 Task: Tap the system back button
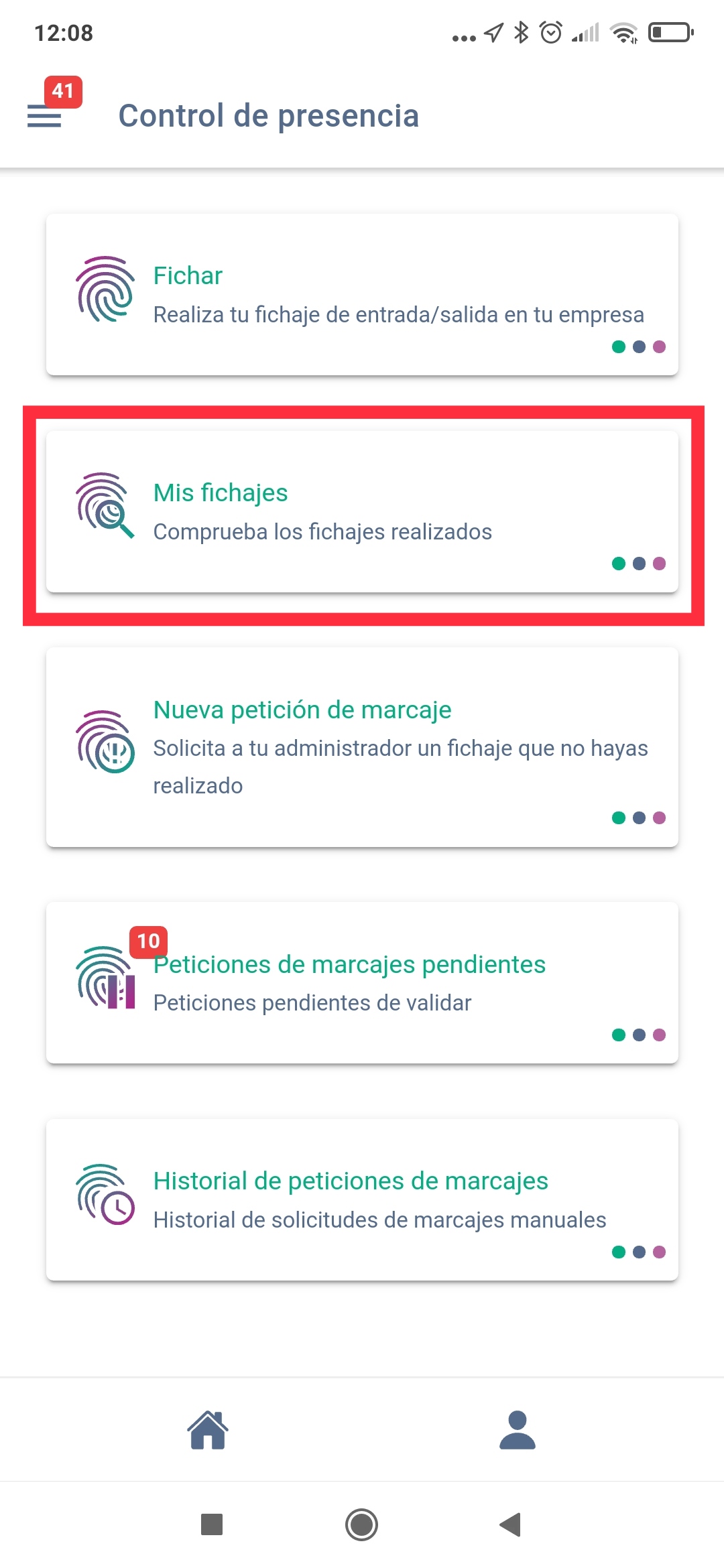(x=511, y=1525)
